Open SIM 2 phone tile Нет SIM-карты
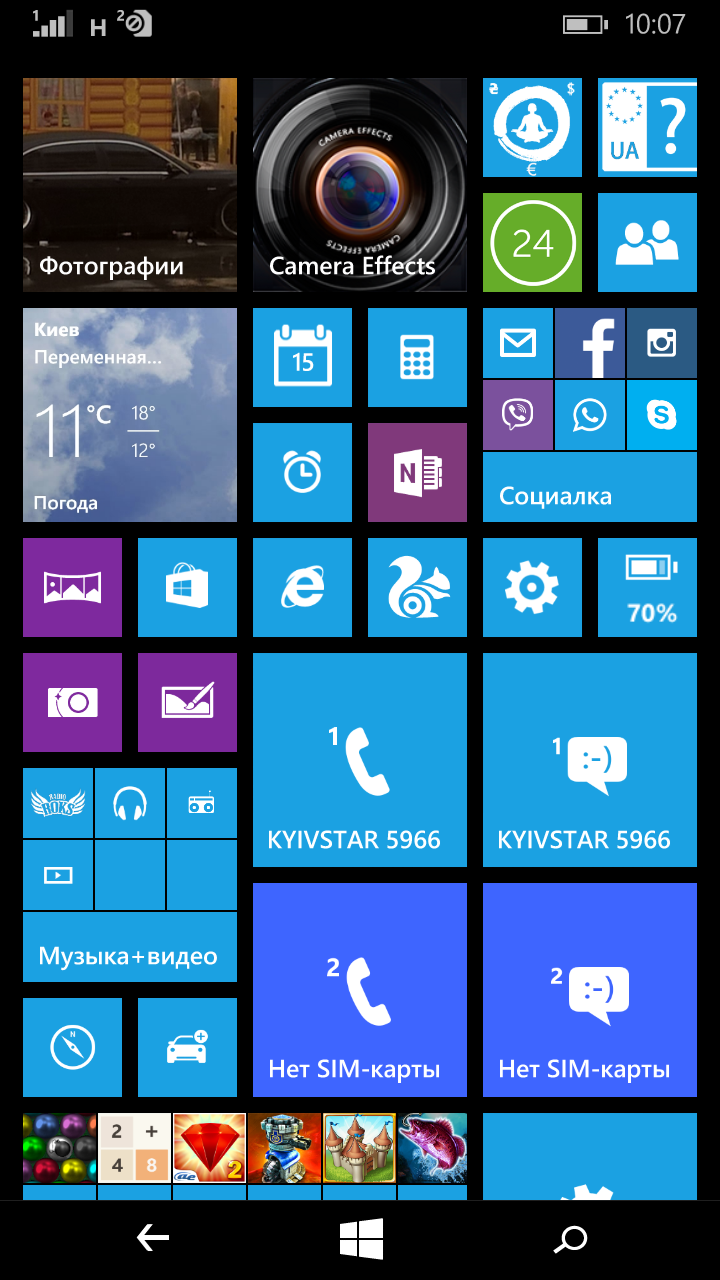The height and width of the screenshot is (1280, 720). click(360, 990)
